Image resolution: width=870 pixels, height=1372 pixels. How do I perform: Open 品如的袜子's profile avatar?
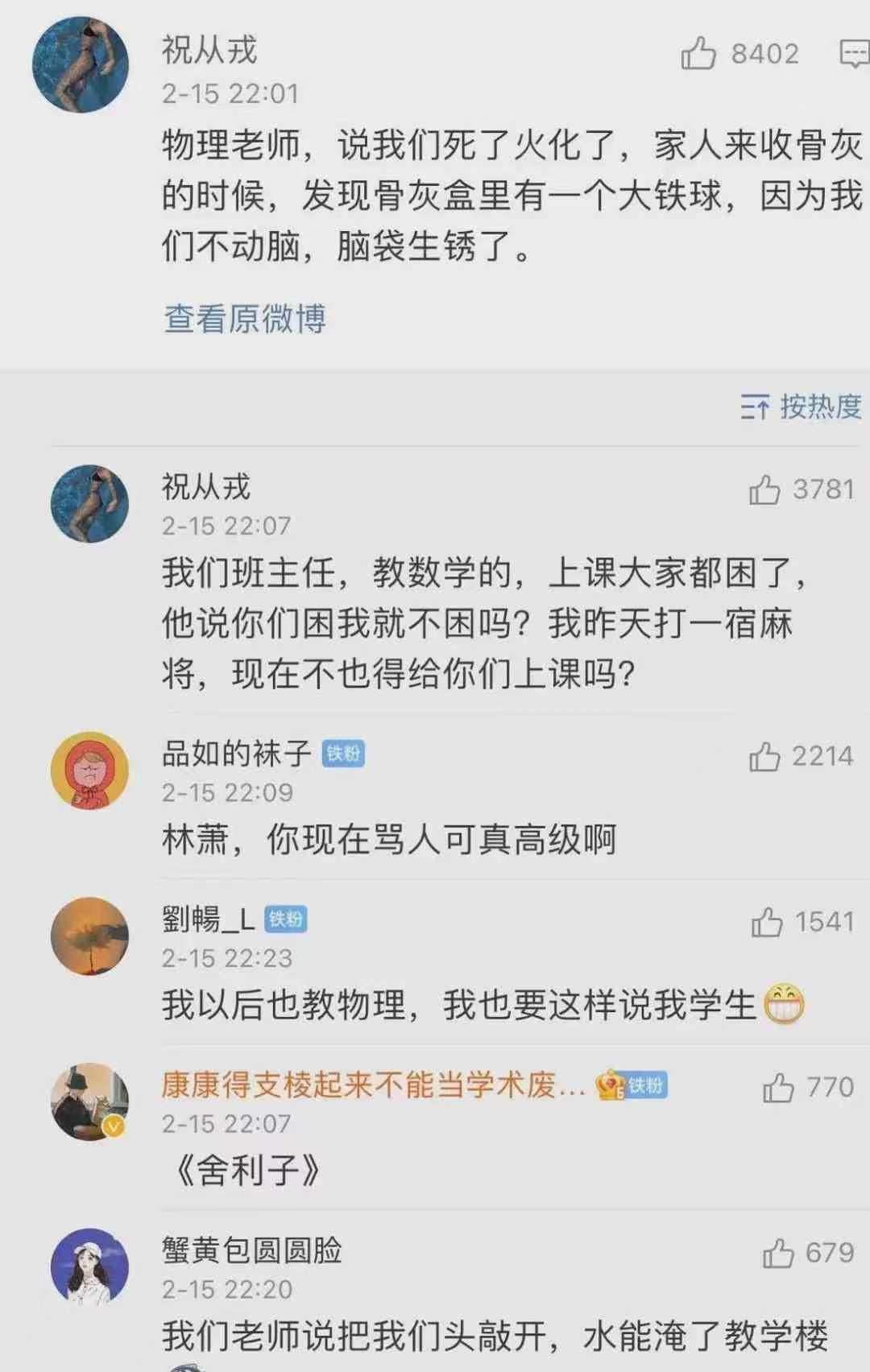coord(89,771)
